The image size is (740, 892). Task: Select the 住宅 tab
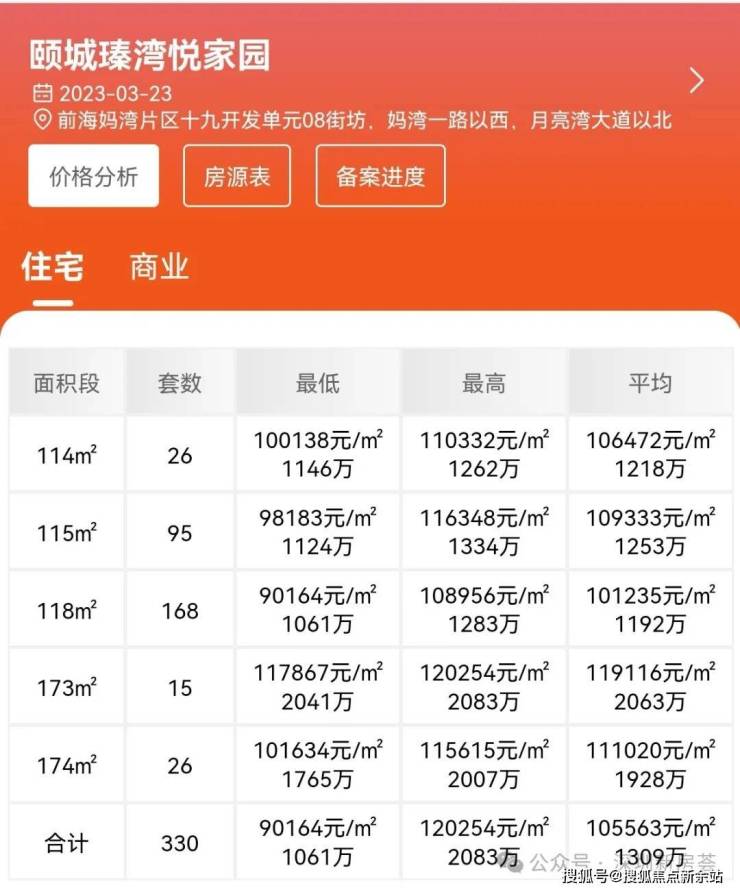pyautogui.click(x=52, y=267)
